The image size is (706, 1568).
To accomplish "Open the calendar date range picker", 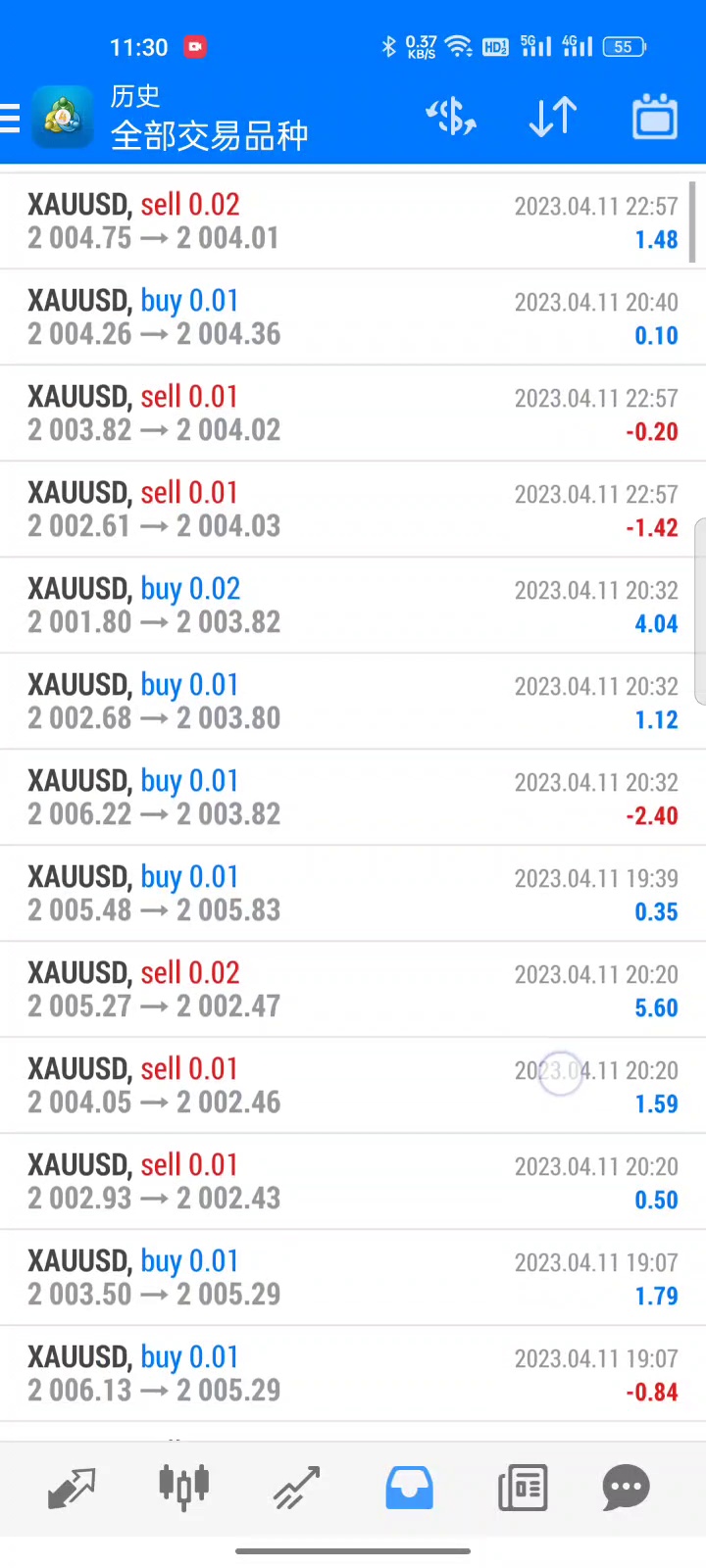I will coord(654,118).
